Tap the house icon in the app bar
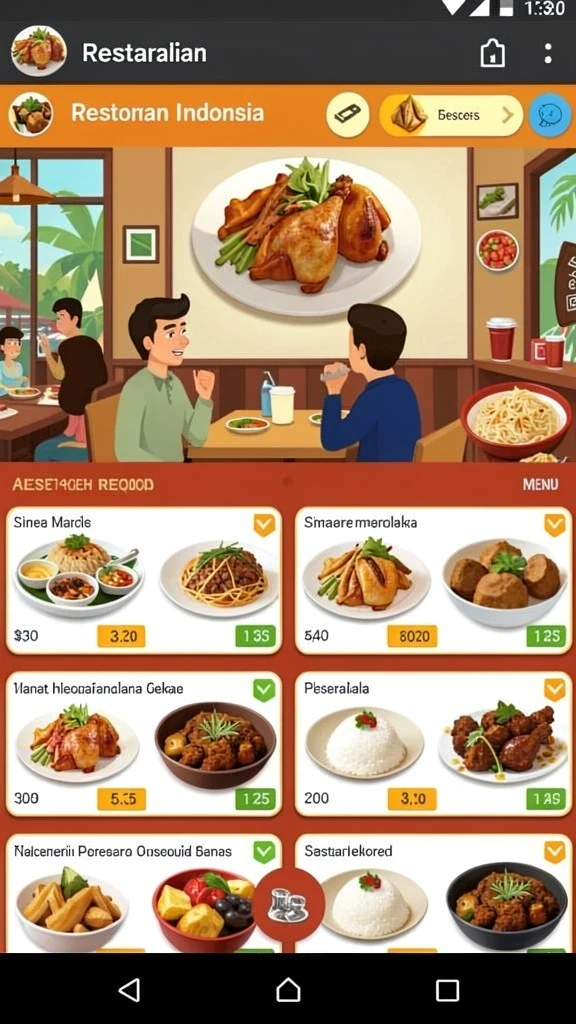 492,52
